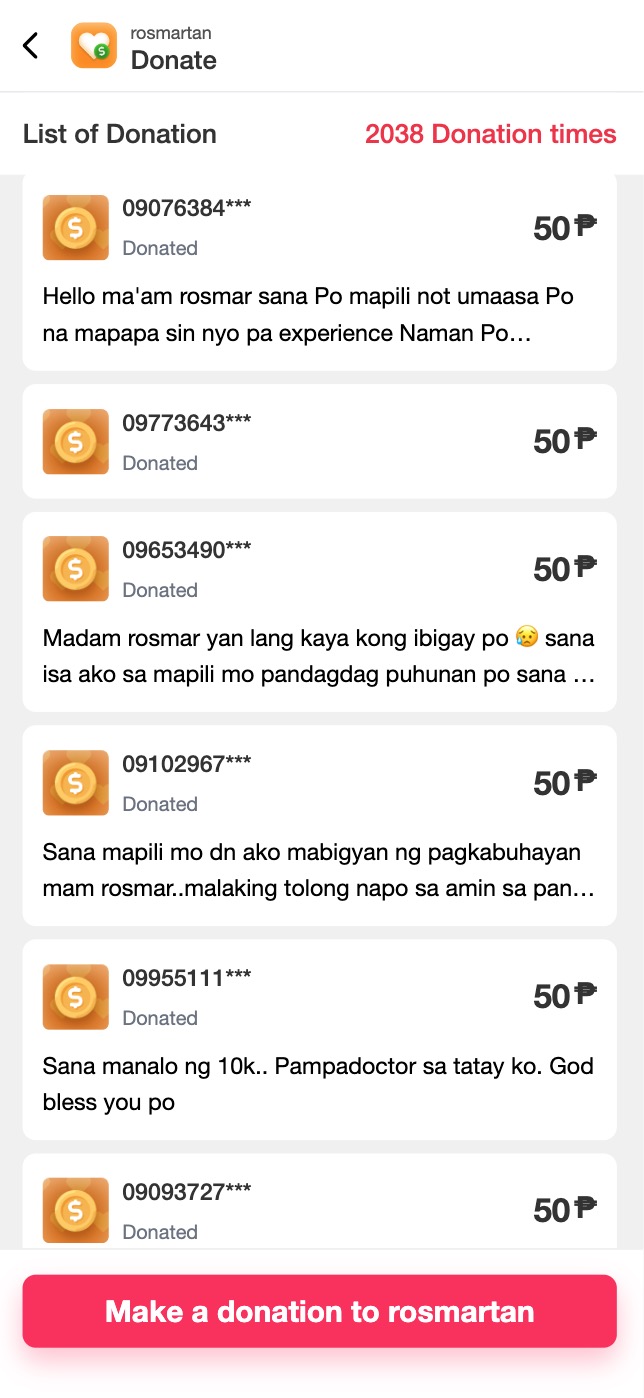Open donation card from 09093727***
644x1398 pixels.
click(x=320, y=1201)
